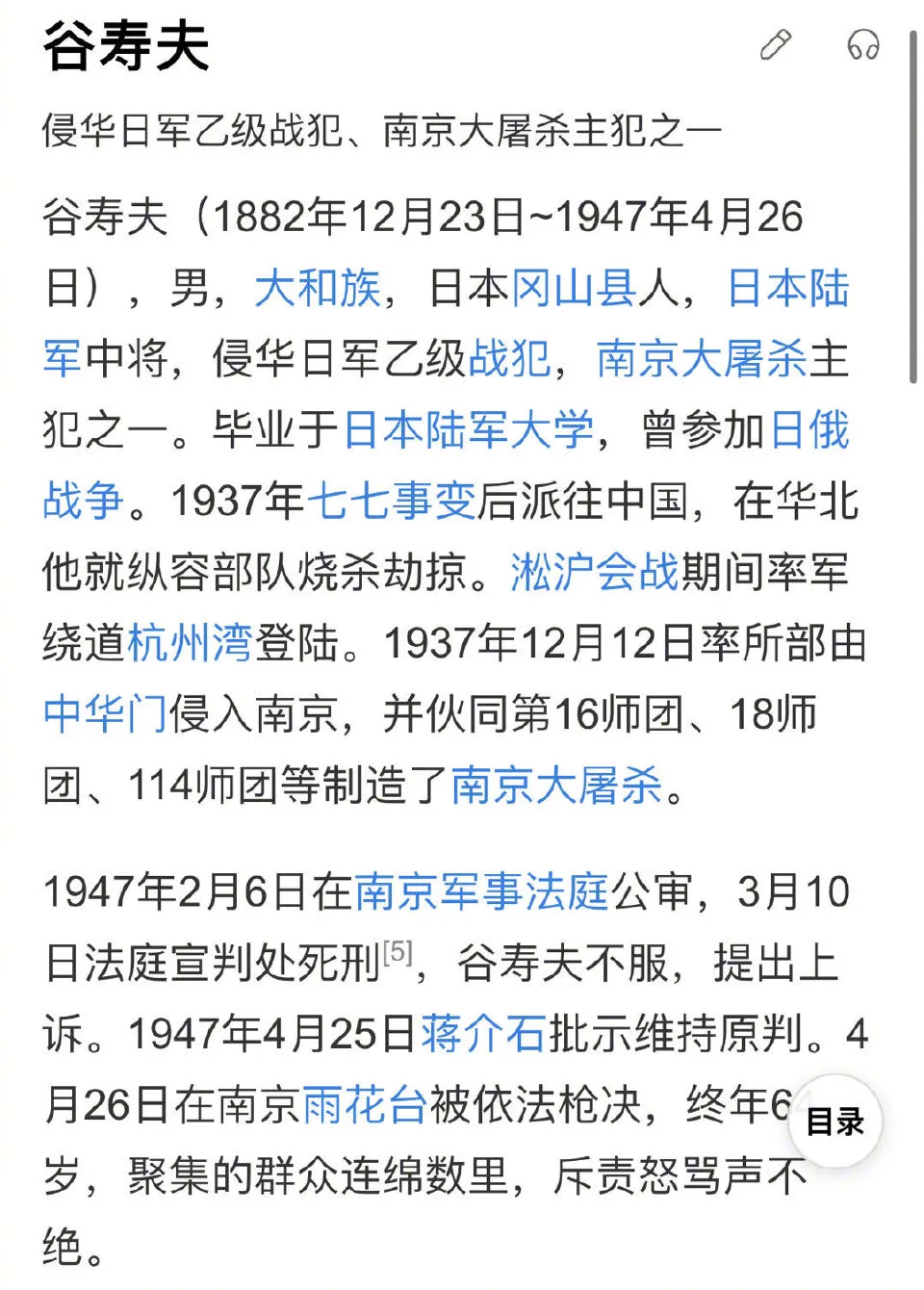Open the 目录 table of contents button
This screenshot has width=924, height=1290.
tap(834, 1122)
